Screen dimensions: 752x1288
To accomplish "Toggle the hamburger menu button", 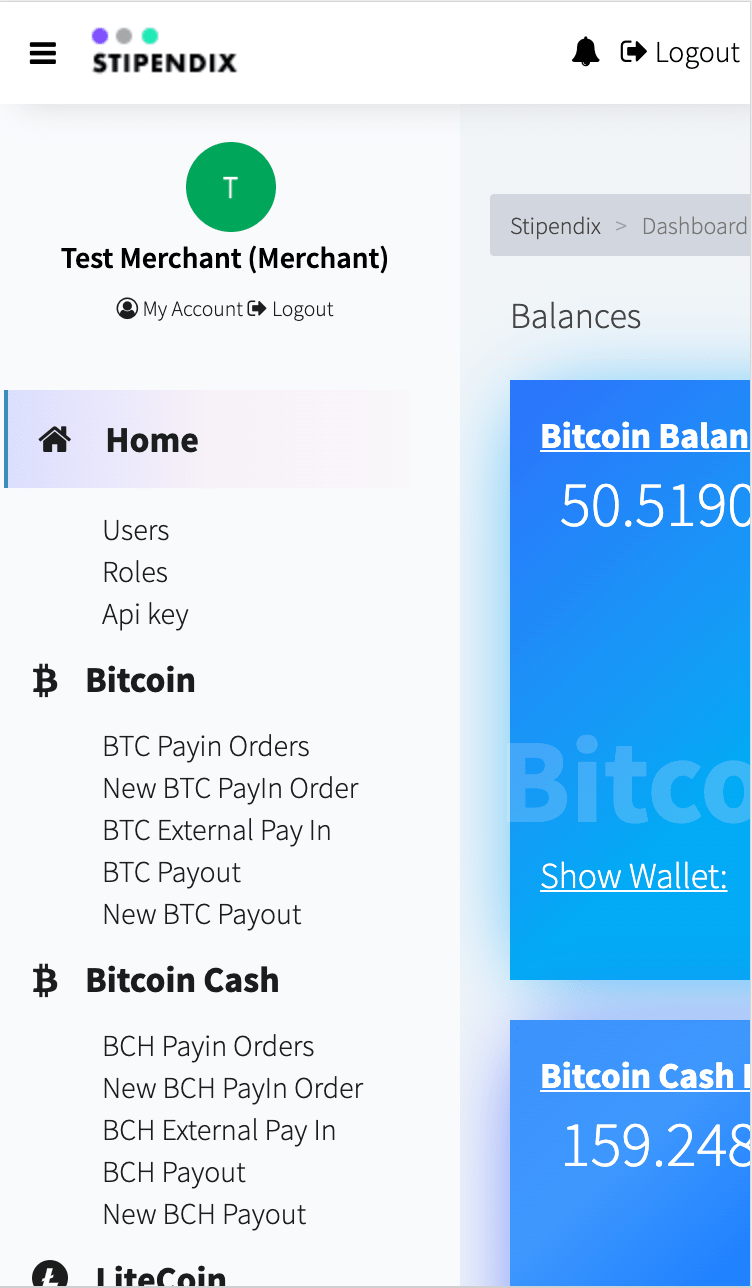I will 43,52.
